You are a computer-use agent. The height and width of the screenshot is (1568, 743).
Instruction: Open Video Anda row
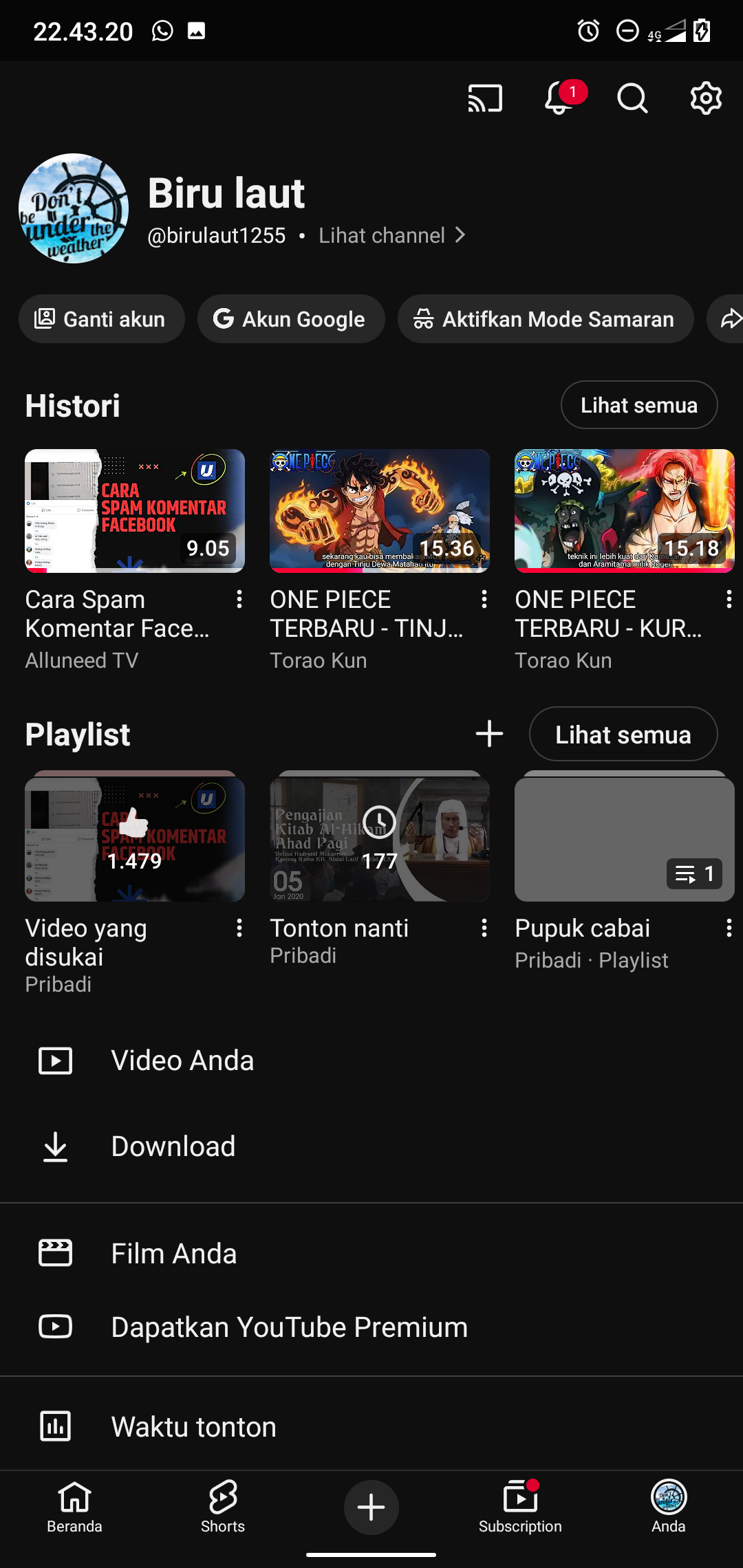(182, 1060)
